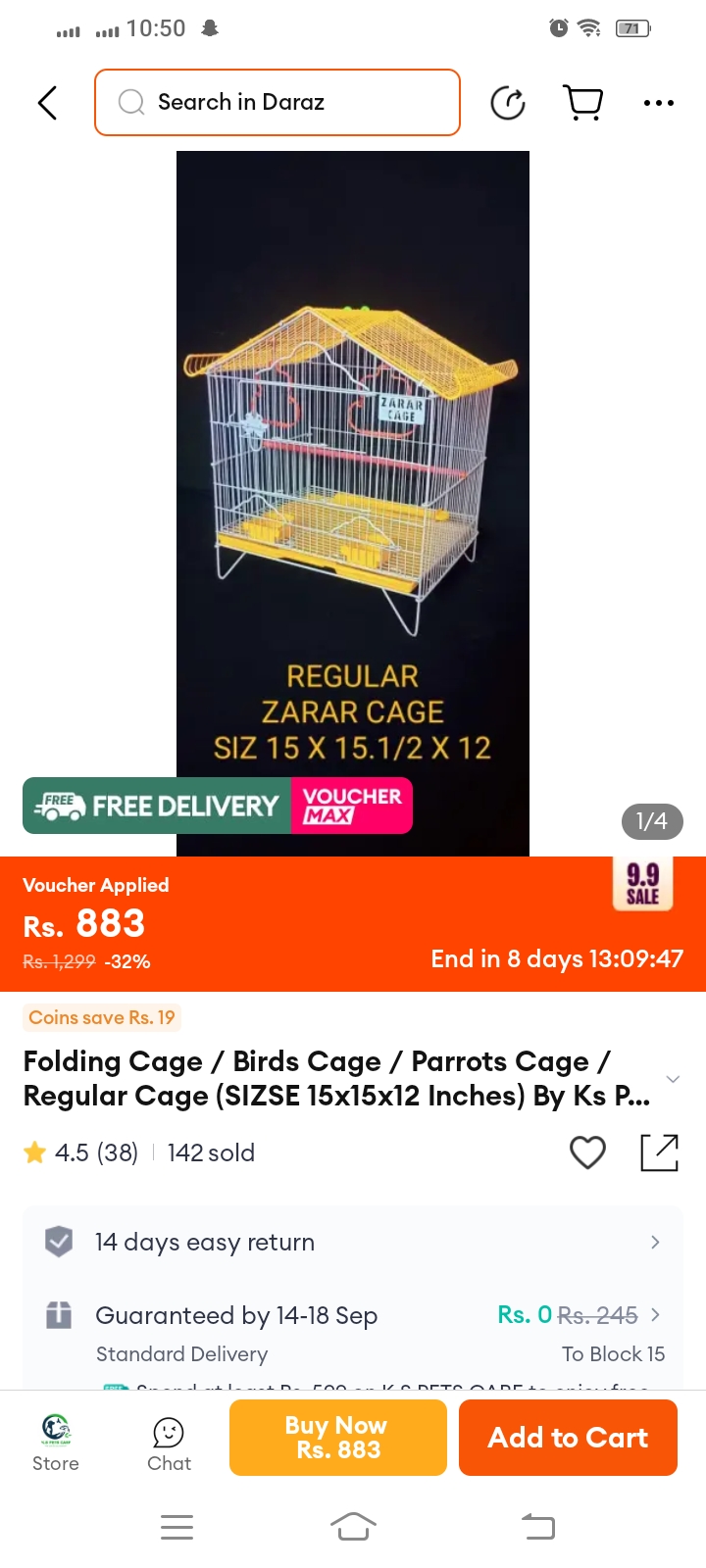Screen dimensions: 706x1568
Task: Expand the product title chevron
Action: pos(673,1079)
